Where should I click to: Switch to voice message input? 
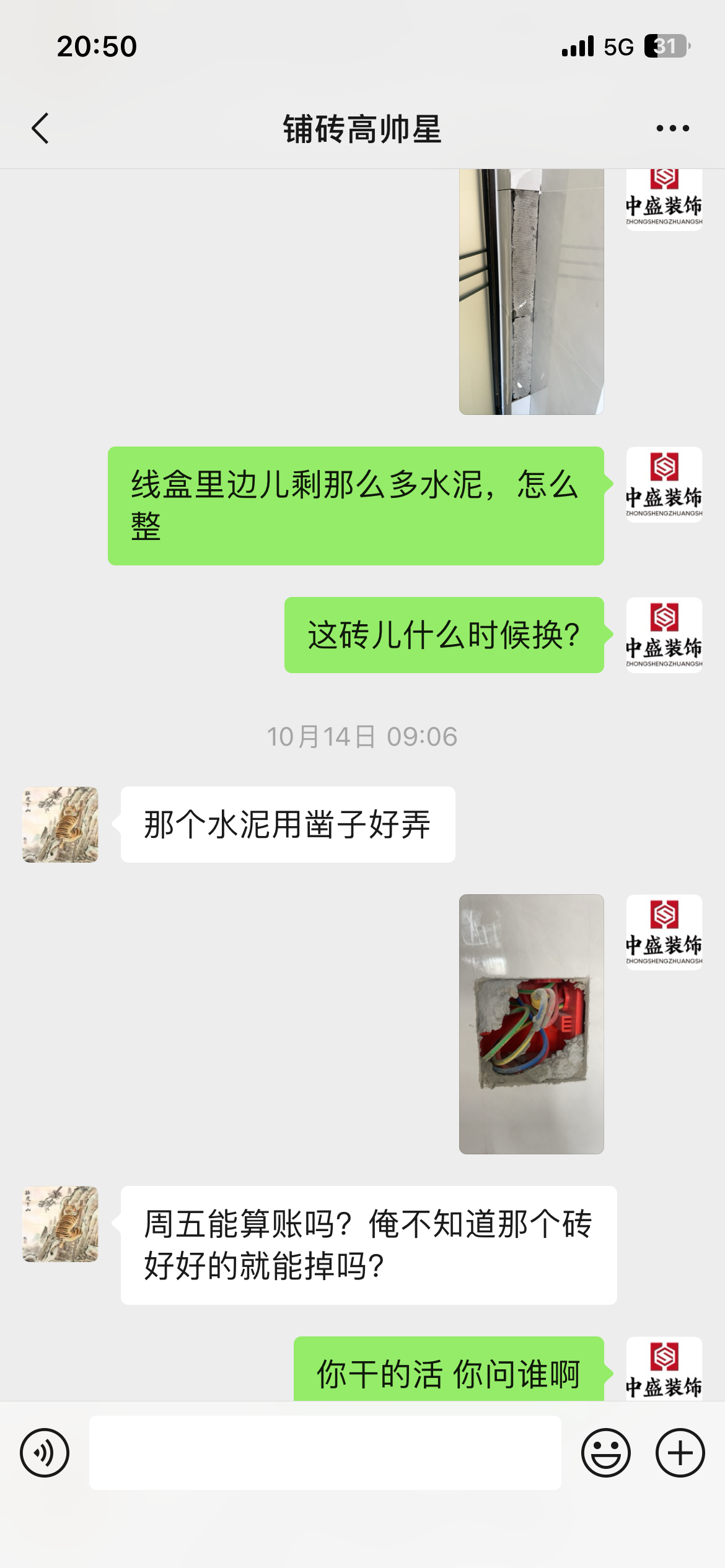45,1452
